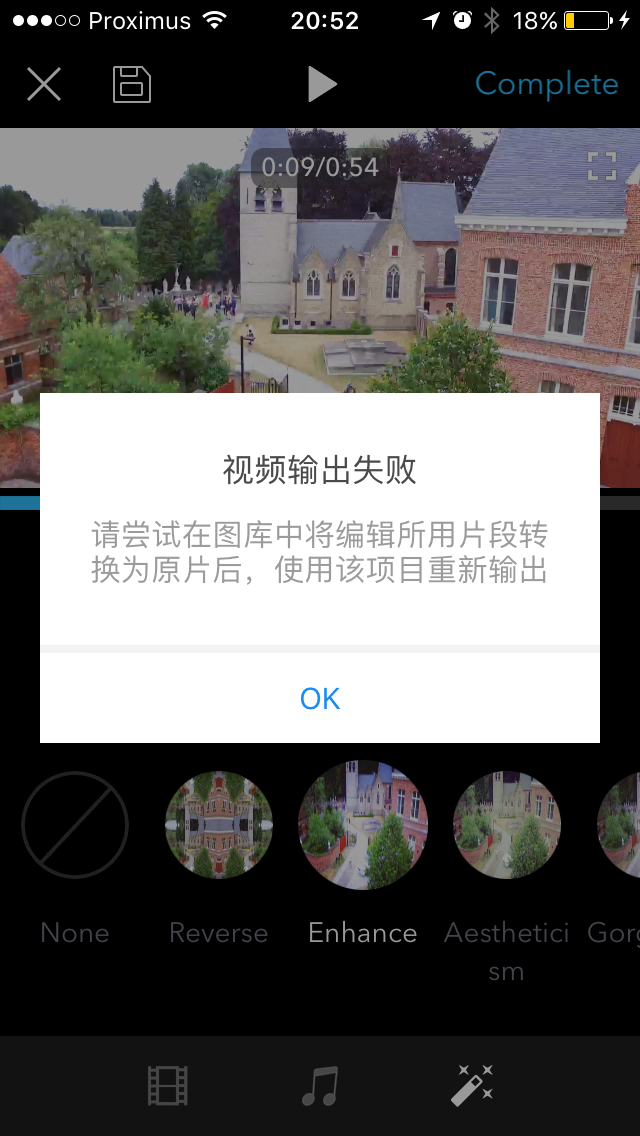Open the magic wand effects tab
640x1136 pixels.
472,1085
